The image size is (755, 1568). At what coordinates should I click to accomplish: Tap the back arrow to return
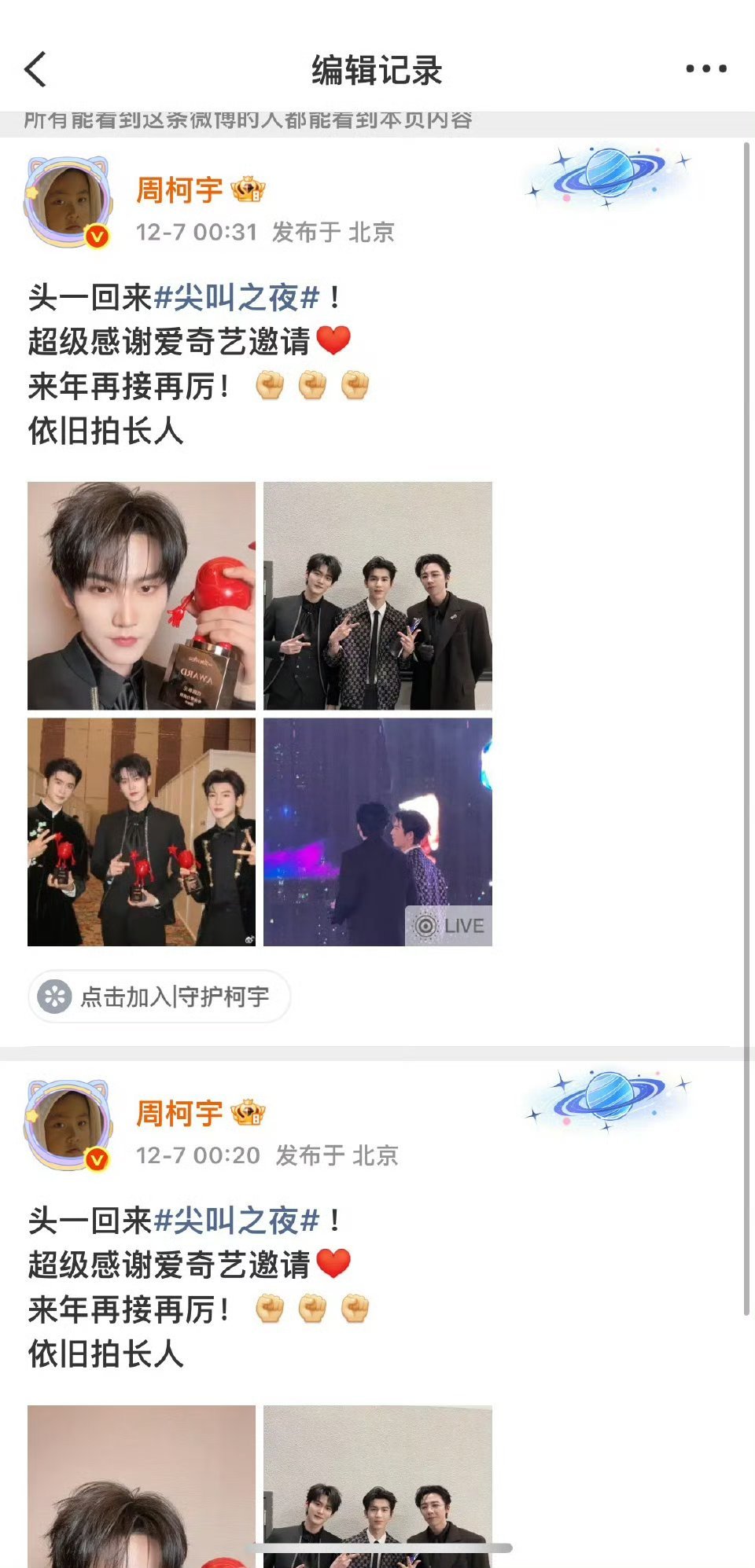(x=35, y=70)
